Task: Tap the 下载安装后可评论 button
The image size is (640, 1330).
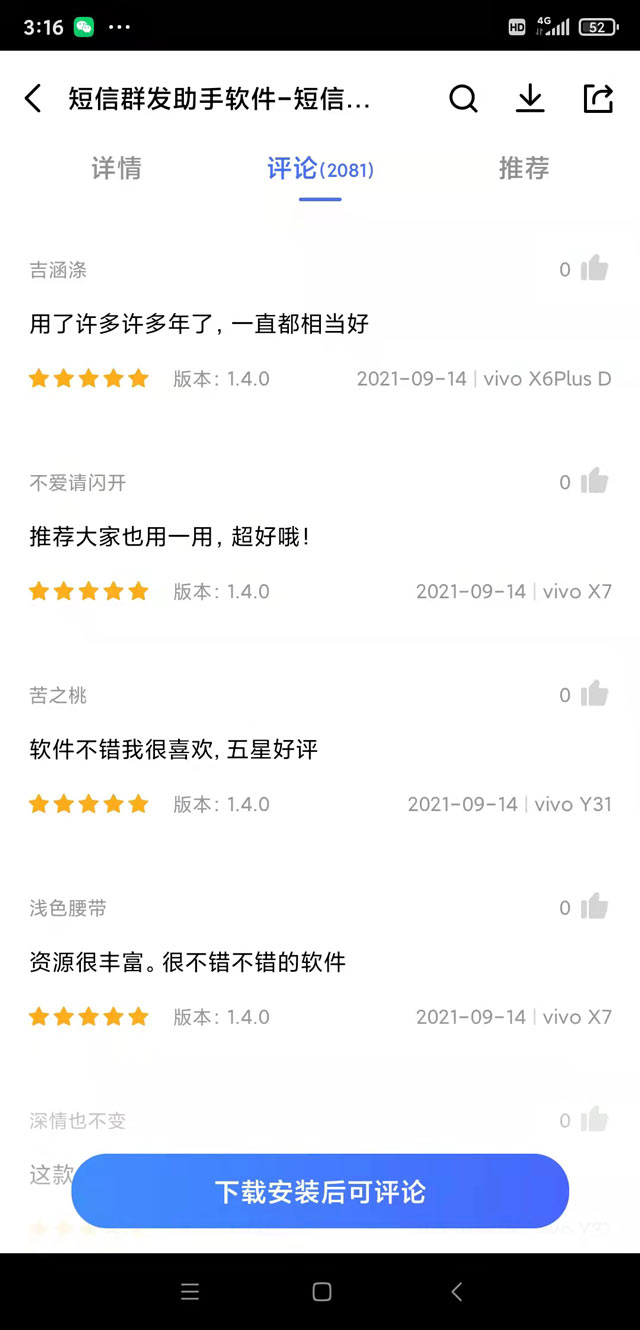Action: (320, 1191)
